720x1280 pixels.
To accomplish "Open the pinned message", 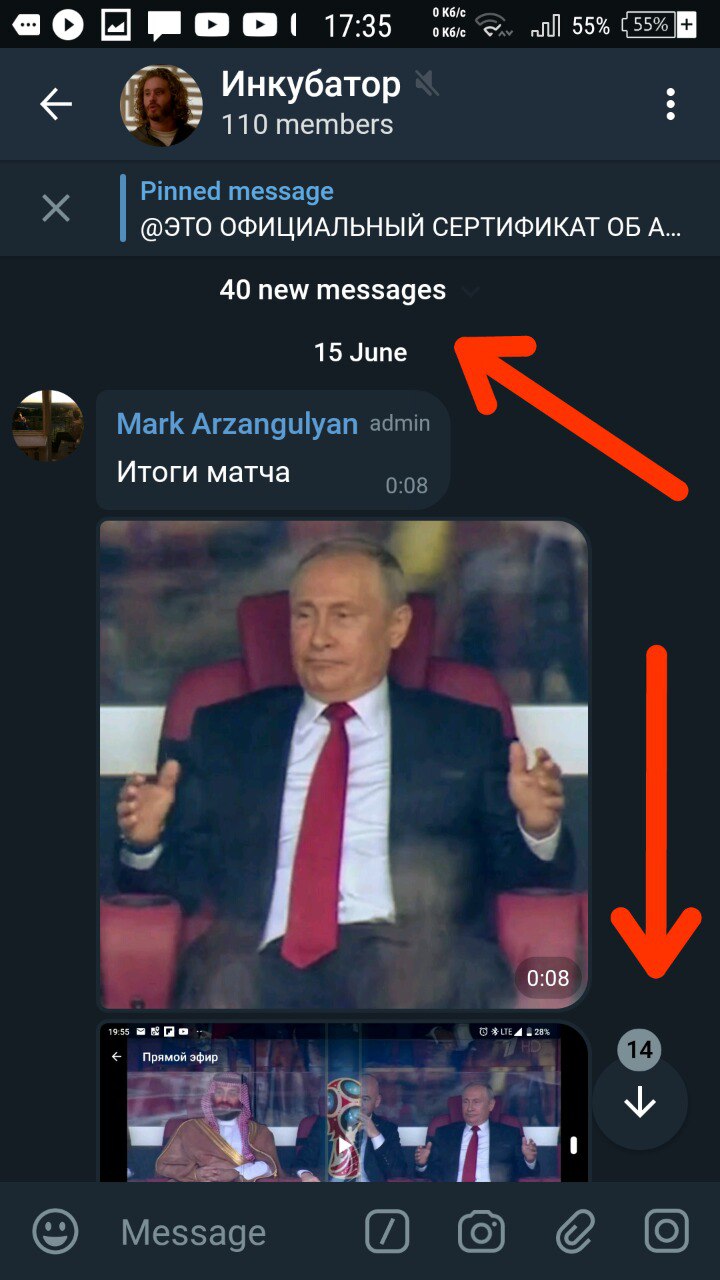I will pos(410,209).
